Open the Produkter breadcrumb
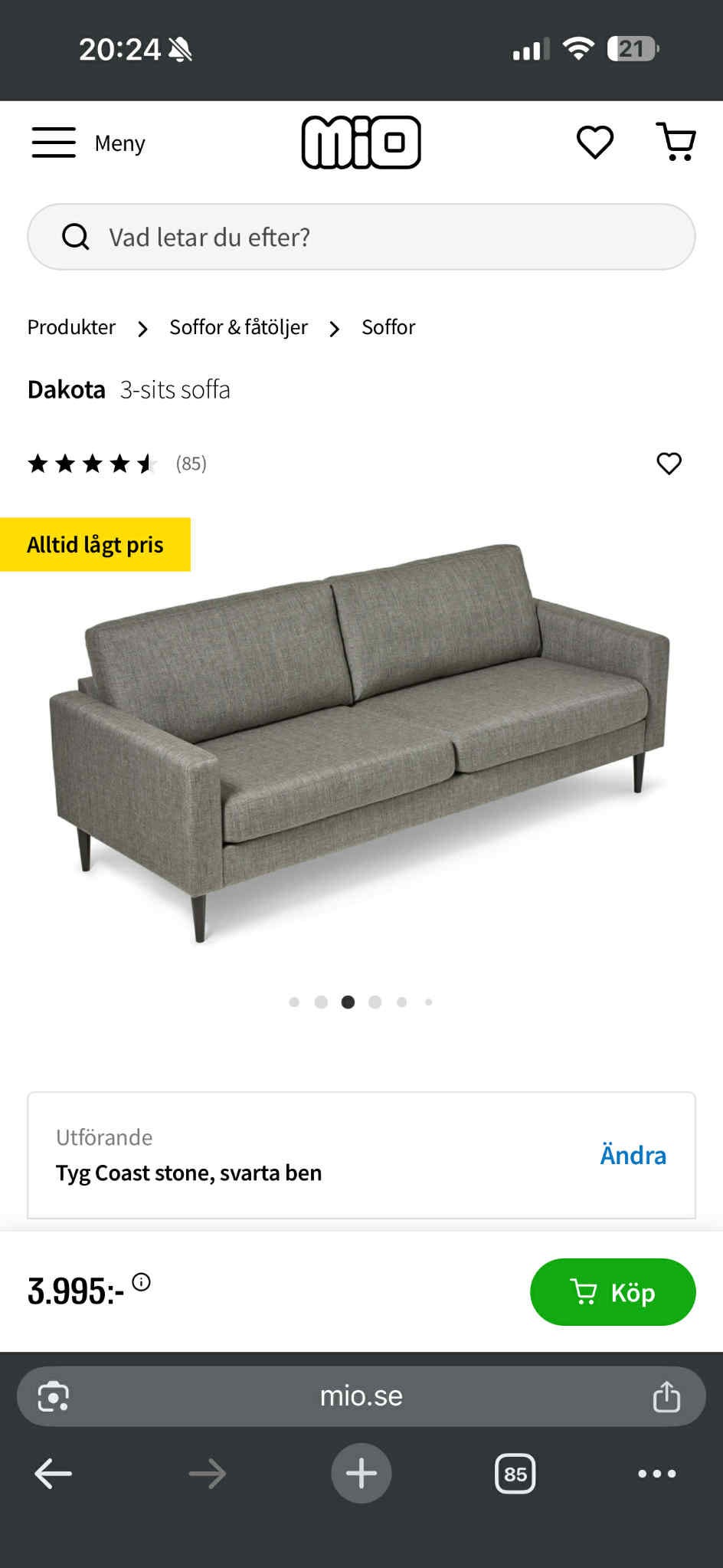This screenshot has height=1568, width=723. 71,326
